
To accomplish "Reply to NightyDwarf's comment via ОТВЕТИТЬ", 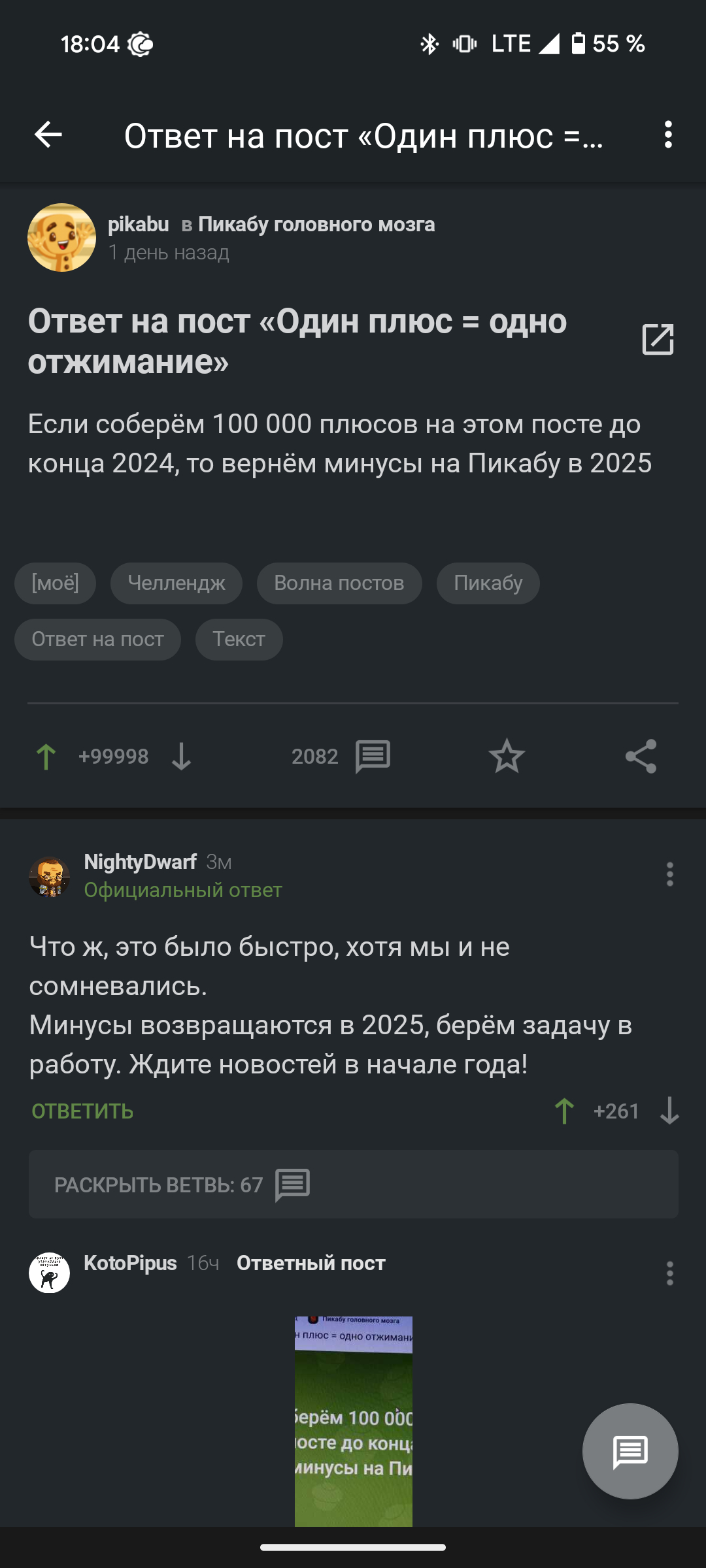I will pyautogui.click(x=82, y=1111).
